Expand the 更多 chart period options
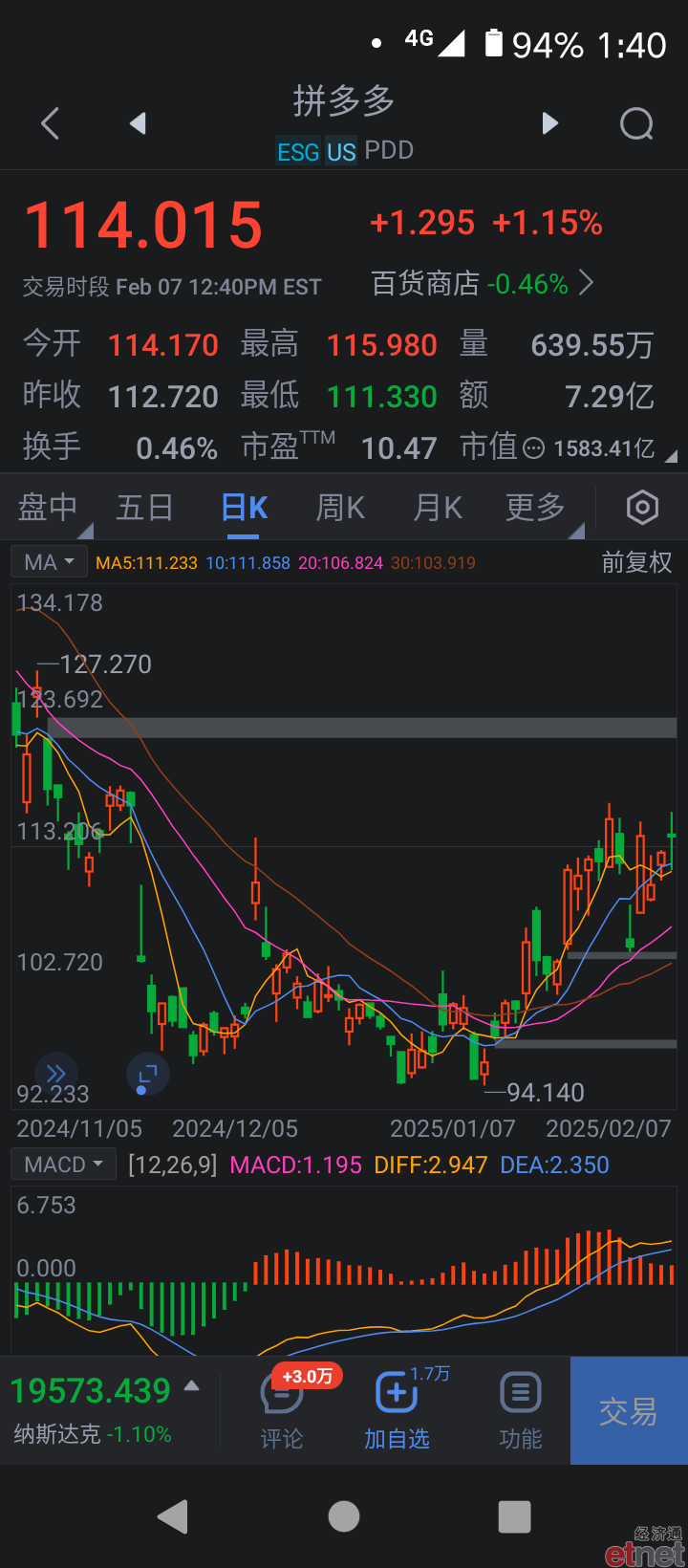 point(536,507)
